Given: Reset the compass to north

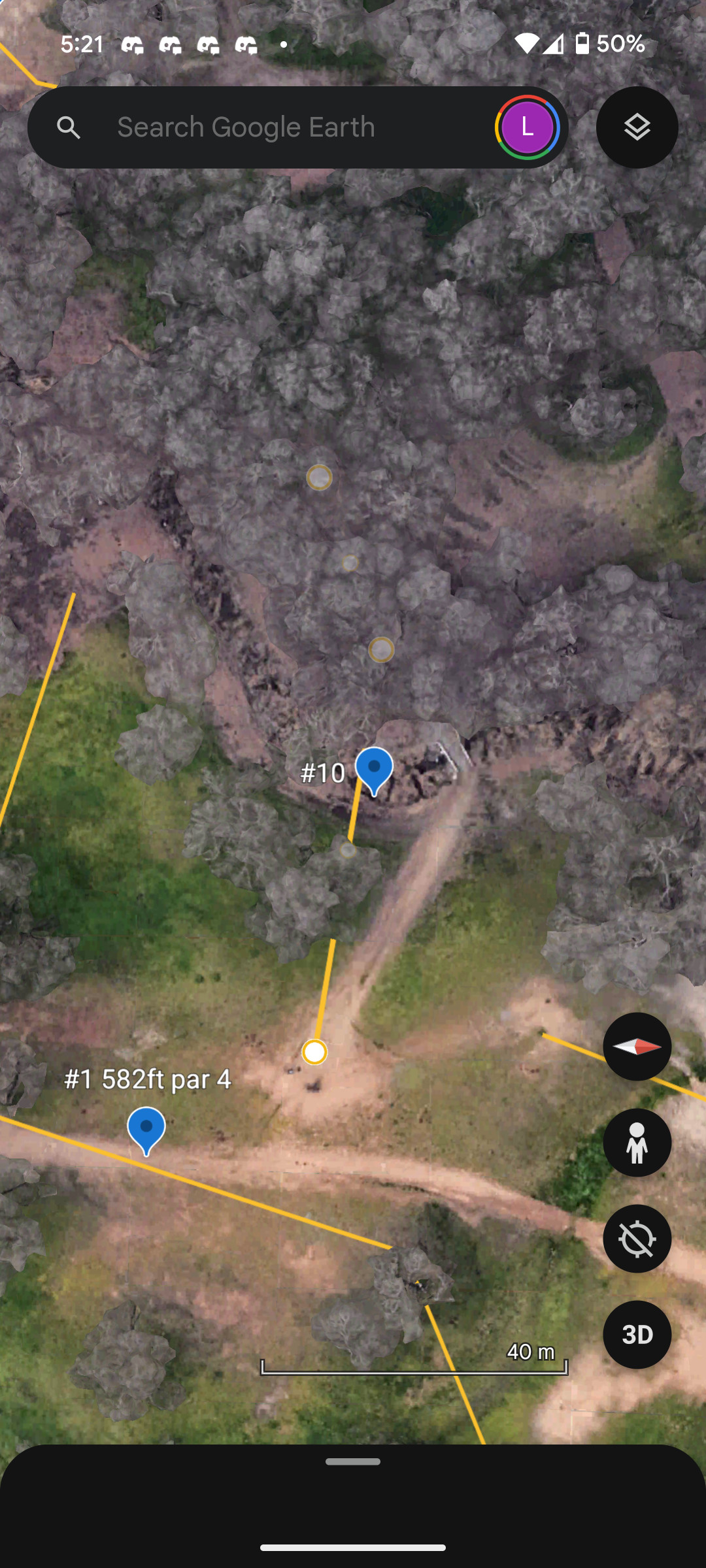Looking at the screenshot, I should pyautogui.click(x=637, y=1046).
